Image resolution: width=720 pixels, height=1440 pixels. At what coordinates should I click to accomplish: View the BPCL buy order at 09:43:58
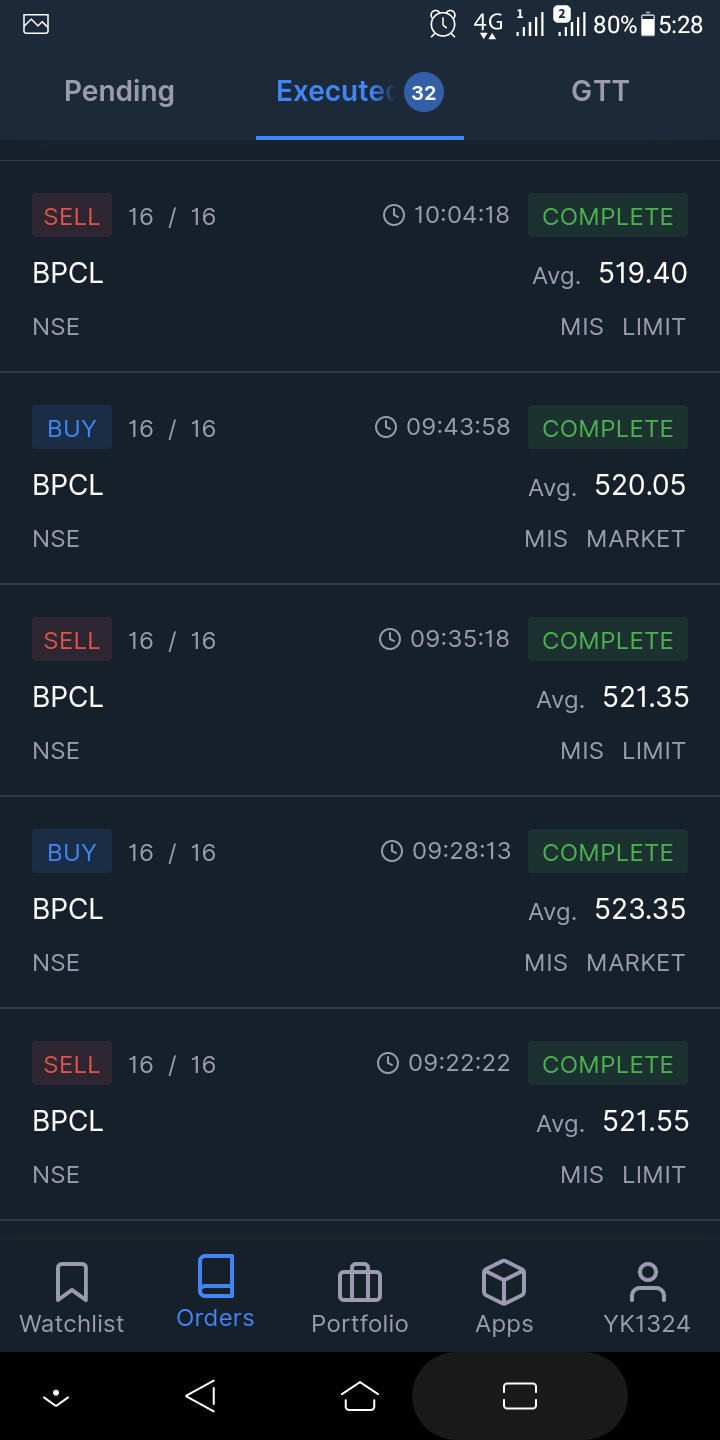[360, 483]
